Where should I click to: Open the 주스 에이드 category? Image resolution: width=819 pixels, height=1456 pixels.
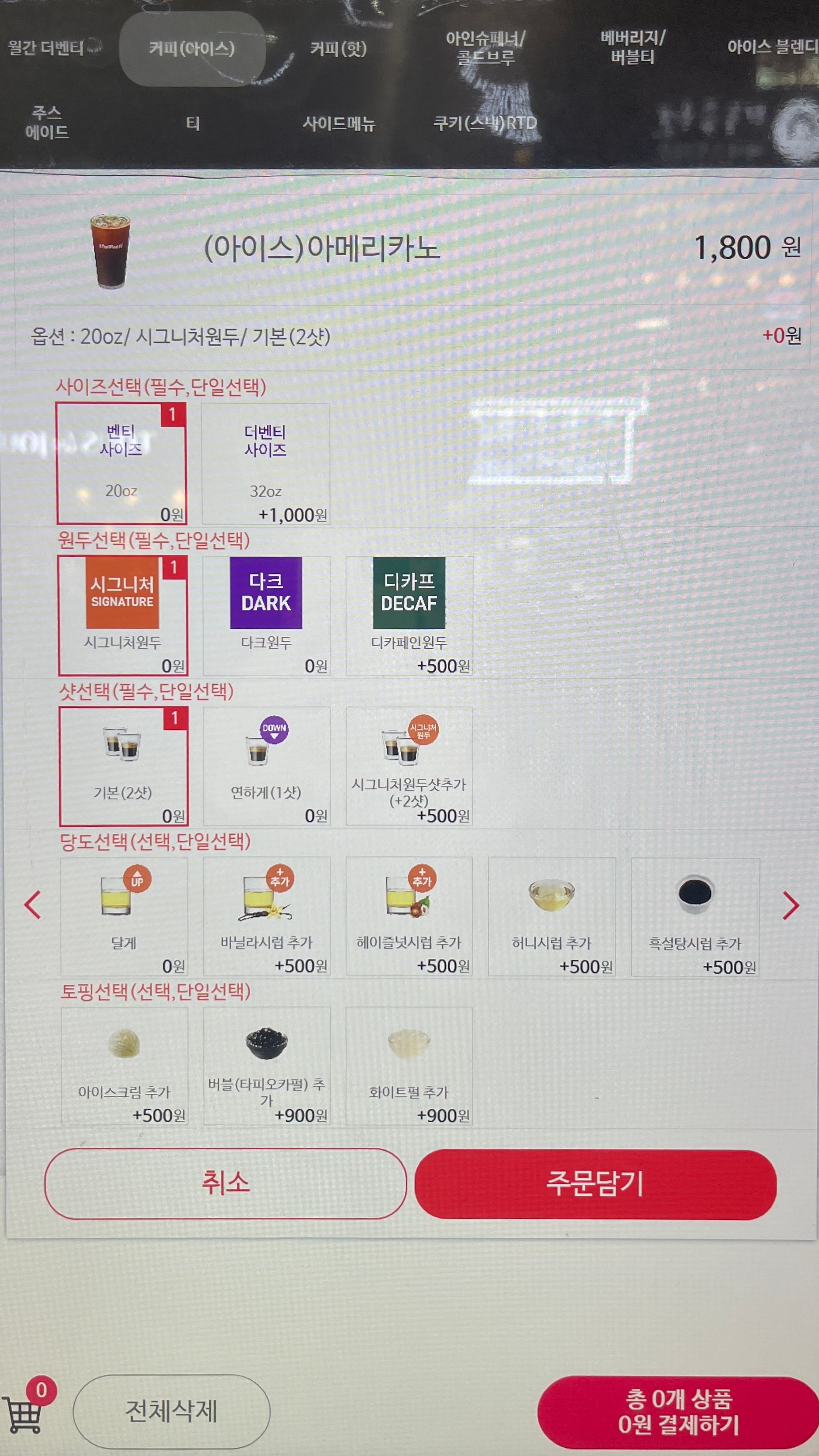tap(47, 122)
